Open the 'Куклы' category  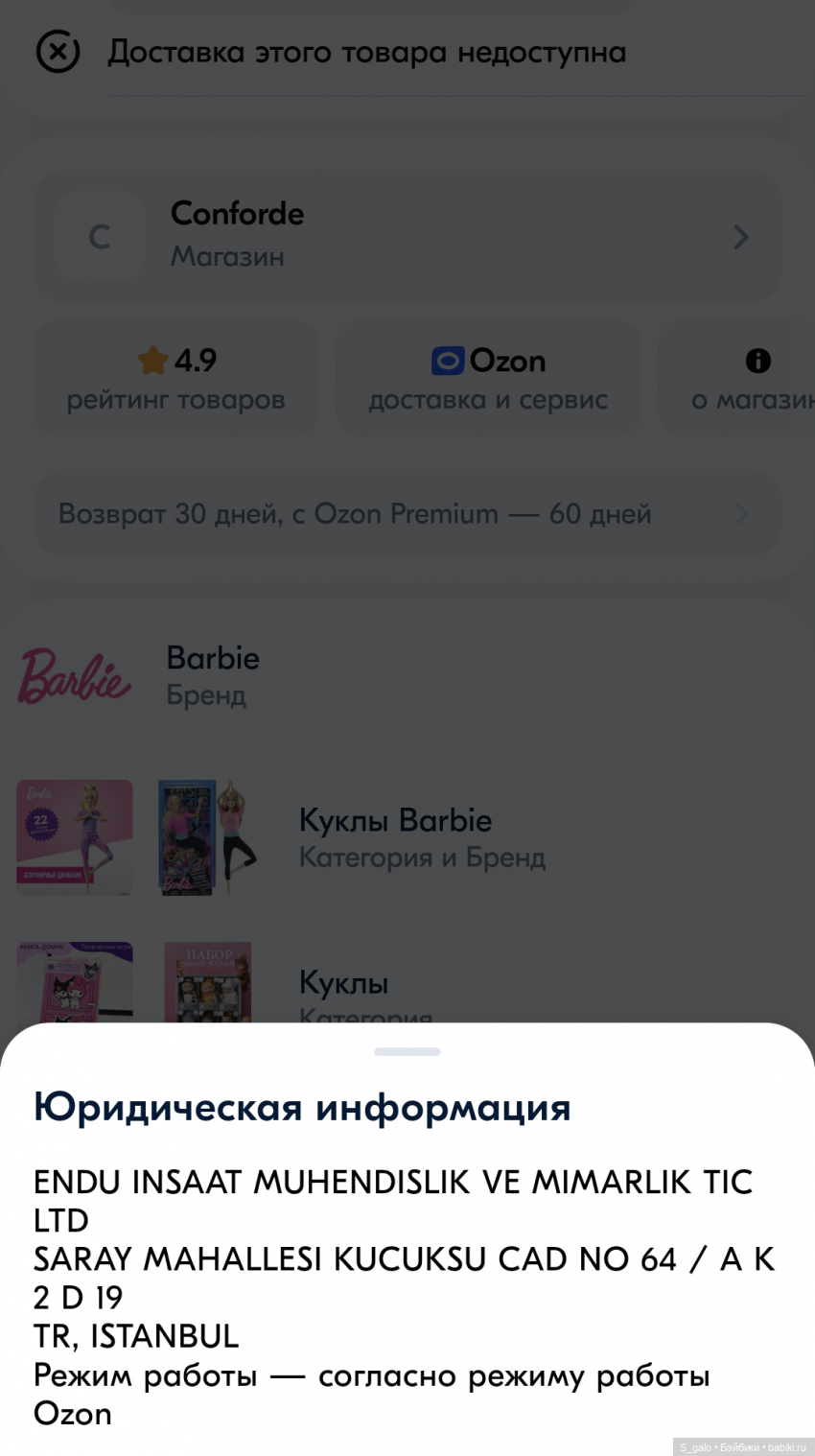coord(343,982)
